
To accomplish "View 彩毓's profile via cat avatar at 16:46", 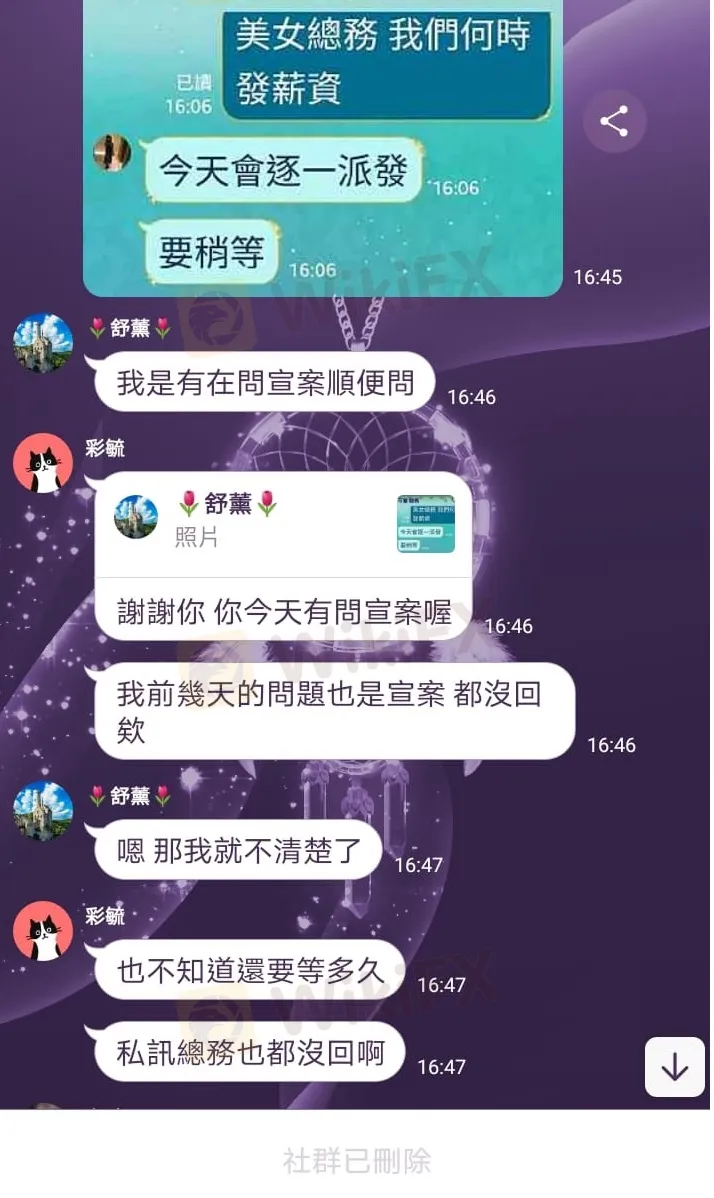I will (43, 463).
